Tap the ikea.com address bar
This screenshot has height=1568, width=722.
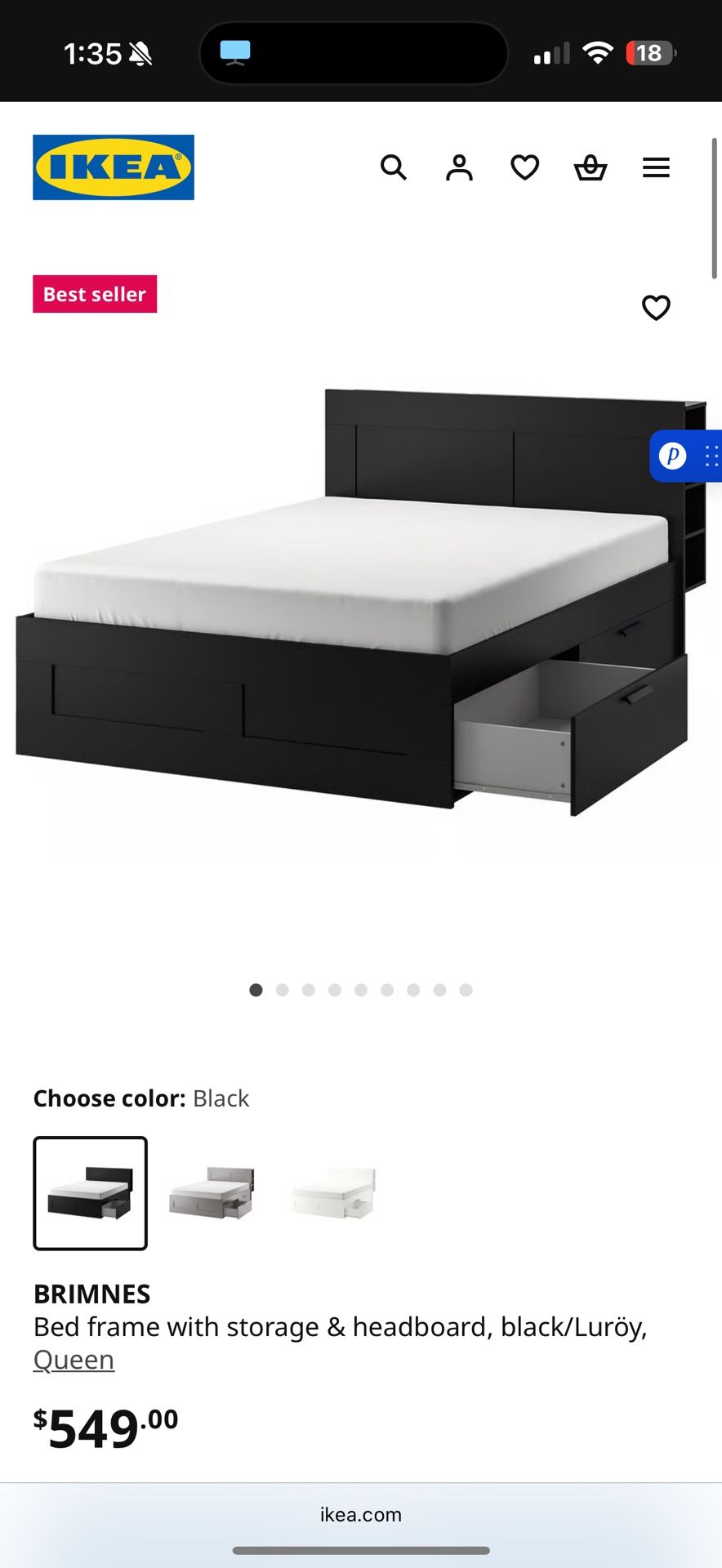(361, 1515)
